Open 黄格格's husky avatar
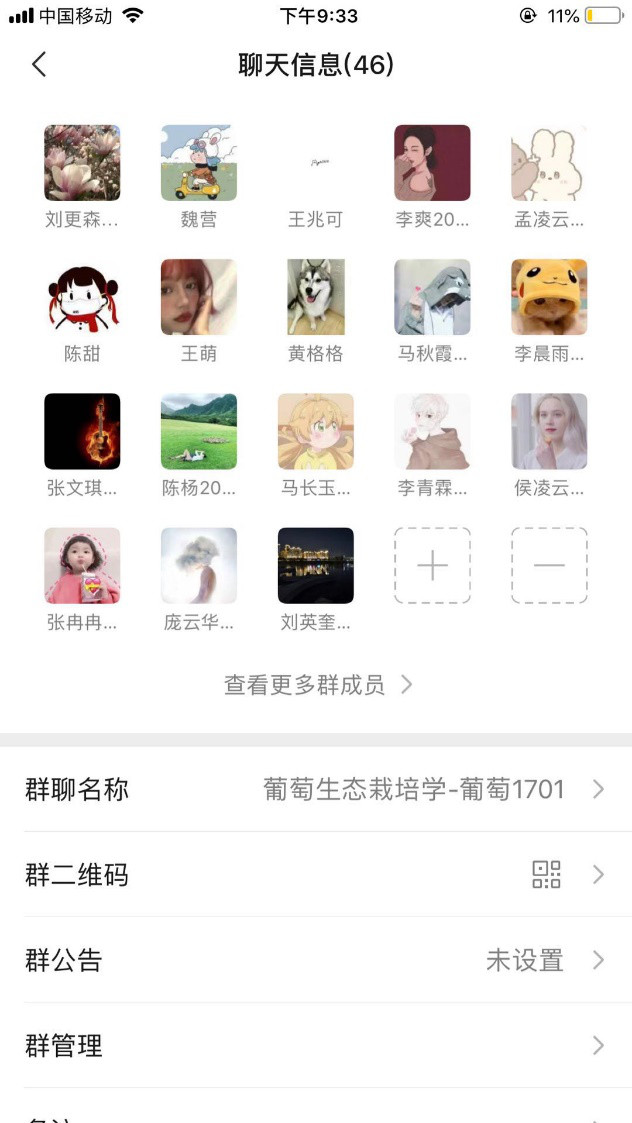Viewport: 632px width, 1123px height. pyautogui.click(x=316, y=297)
